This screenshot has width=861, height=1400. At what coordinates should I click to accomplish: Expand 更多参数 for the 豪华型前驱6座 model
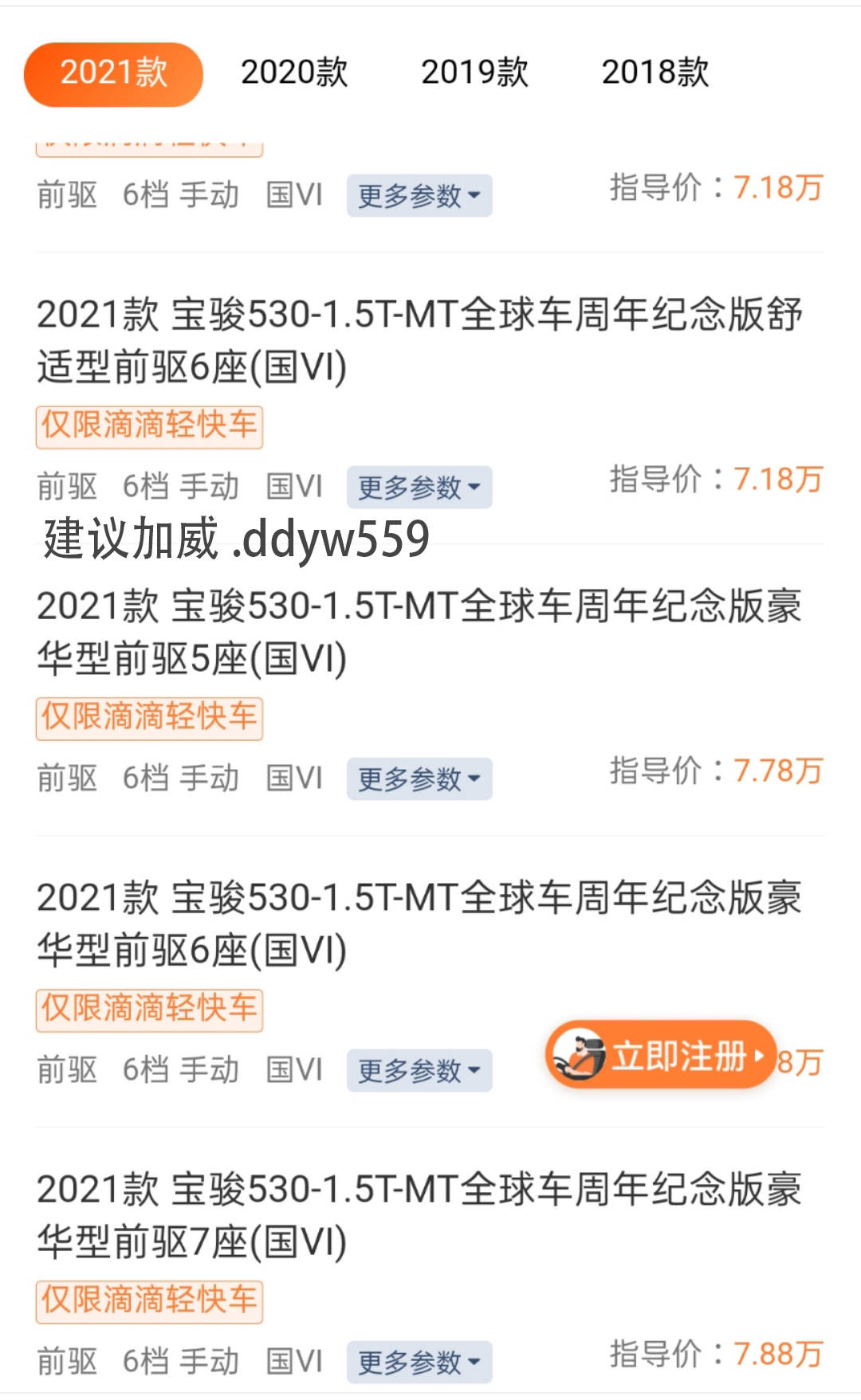coord(418,1070)
